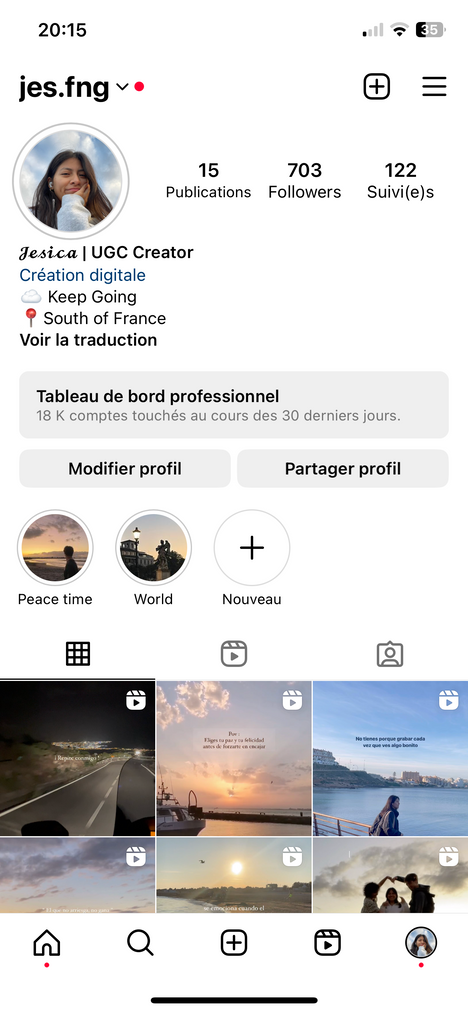The height and width of the screenshot is (1013, 468).
Task: Go to the Home feed tab
Action: point(47,944)
